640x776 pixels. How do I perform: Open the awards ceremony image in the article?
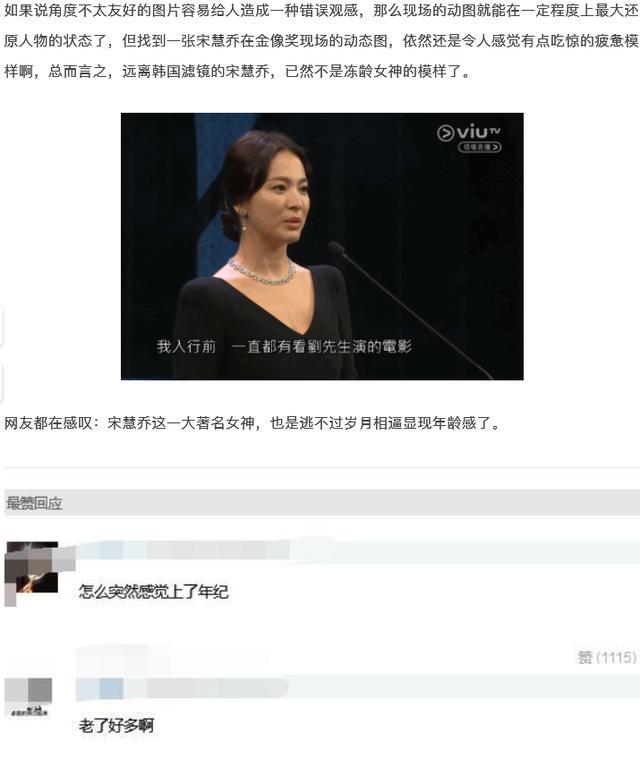322,246
